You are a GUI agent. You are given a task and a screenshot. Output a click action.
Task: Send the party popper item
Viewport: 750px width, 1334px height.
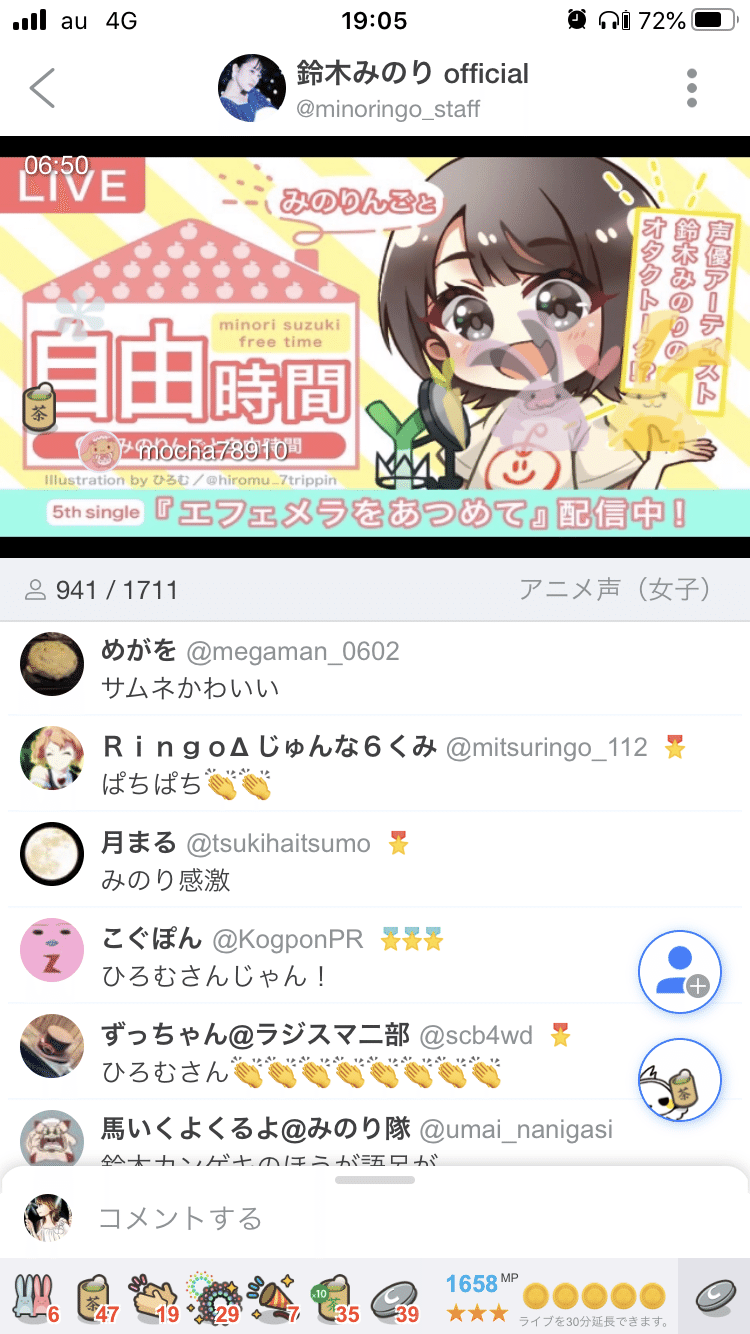(x=271, y=1298)
